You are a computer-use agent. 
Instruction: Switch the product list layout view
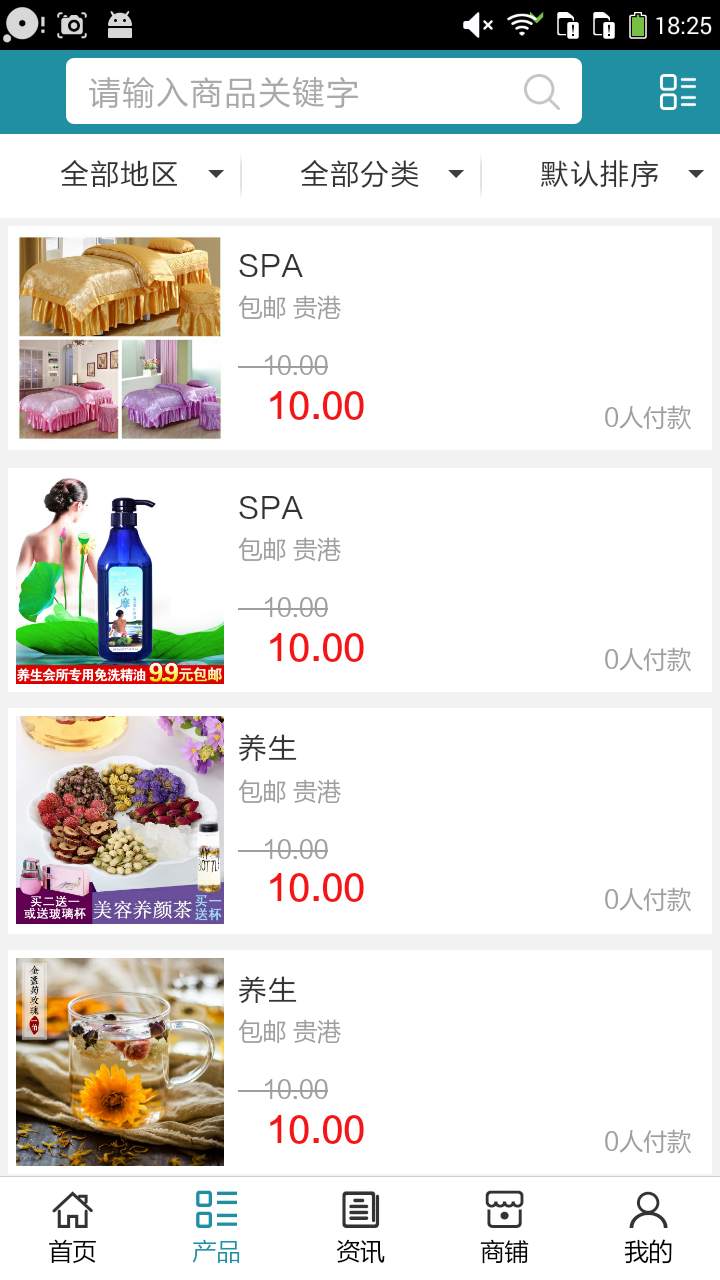click(678, 92)
